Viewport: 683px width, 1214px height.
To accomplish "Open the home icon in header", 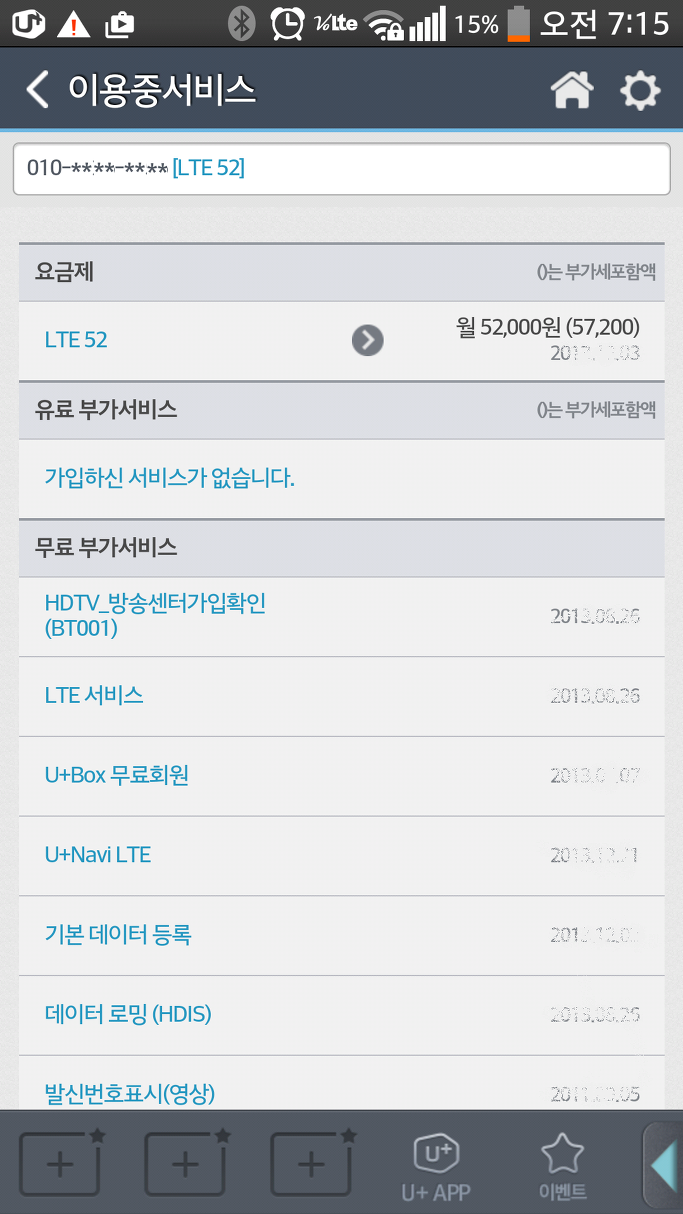I will (572, 90).
